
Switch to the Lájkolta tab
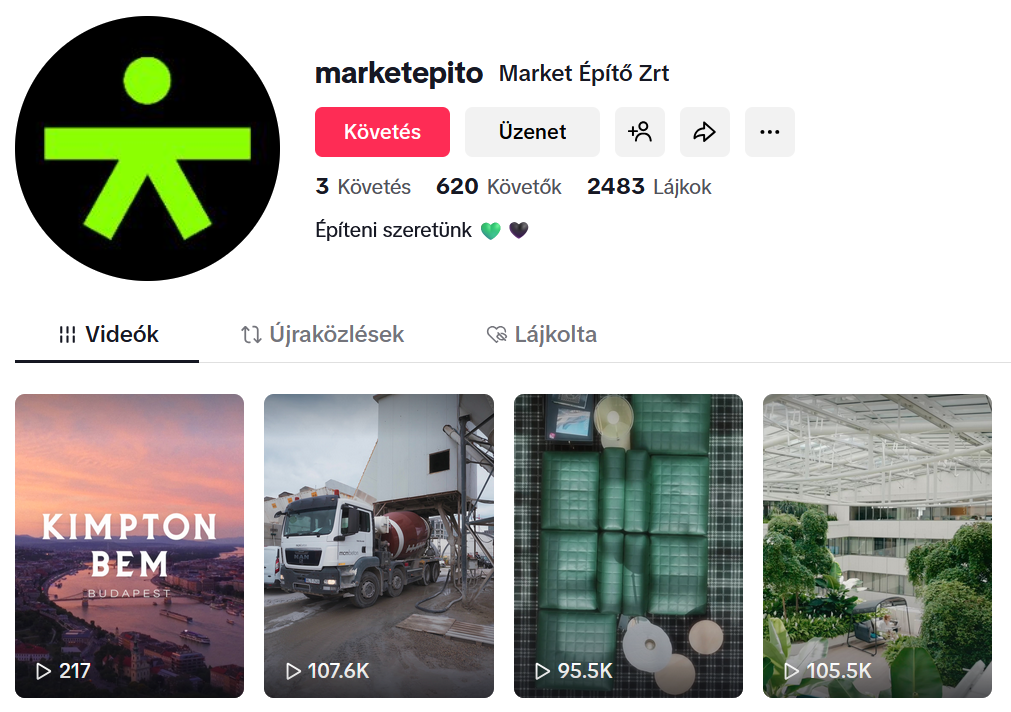[541, 335]
